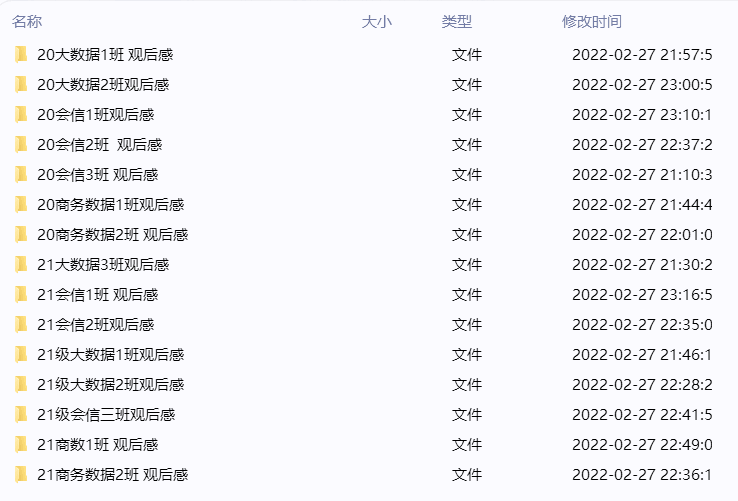This screenshot has width=738, height=501.
Task: Tap the 21级会信三班观后感 folder
Action: click(105, 415)
